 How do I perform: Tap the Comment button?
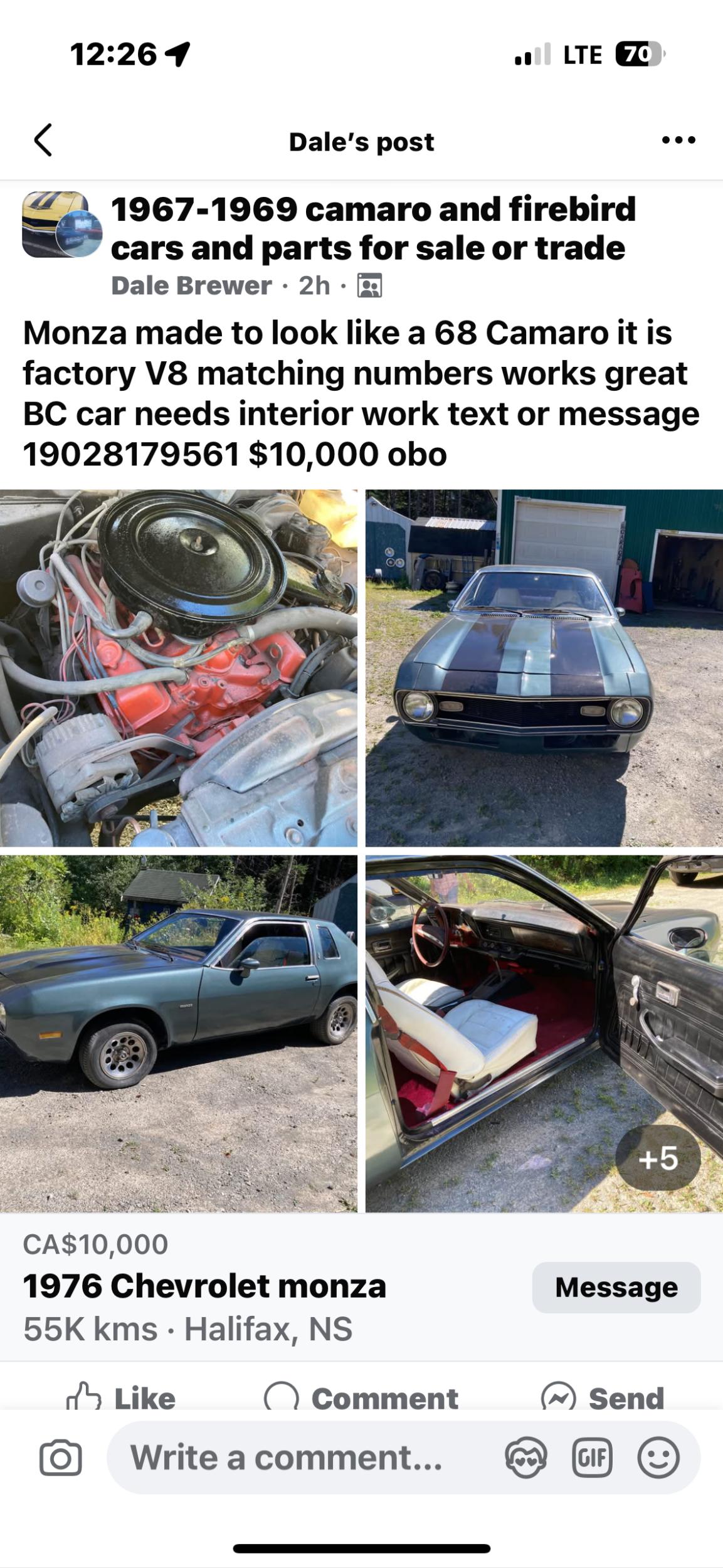coord(362,1397)
